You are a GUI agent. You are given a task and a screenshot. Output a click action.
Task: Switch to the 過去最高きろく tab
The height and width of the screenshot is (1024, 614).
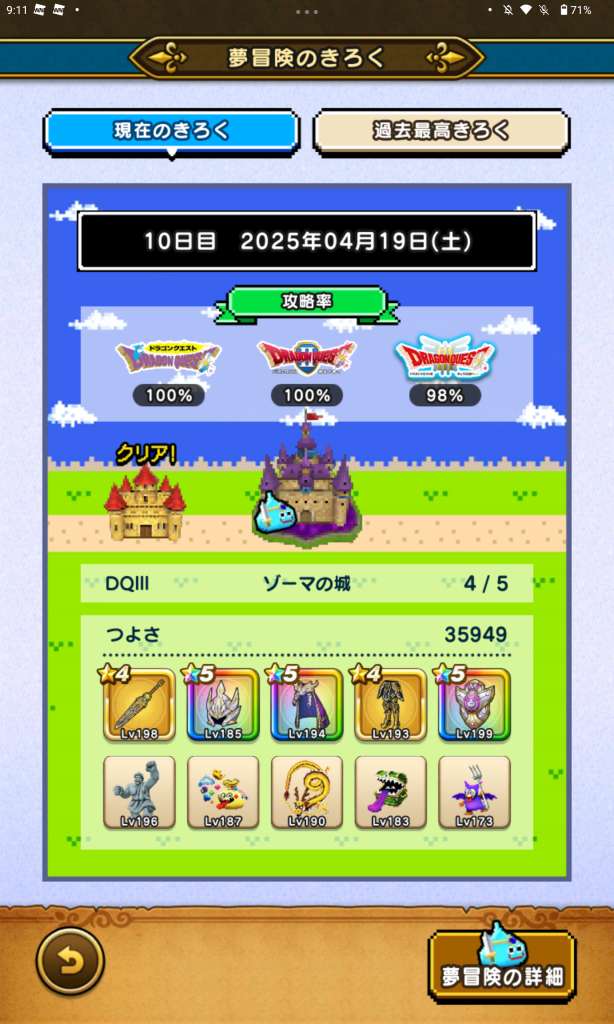click(441, 131)
